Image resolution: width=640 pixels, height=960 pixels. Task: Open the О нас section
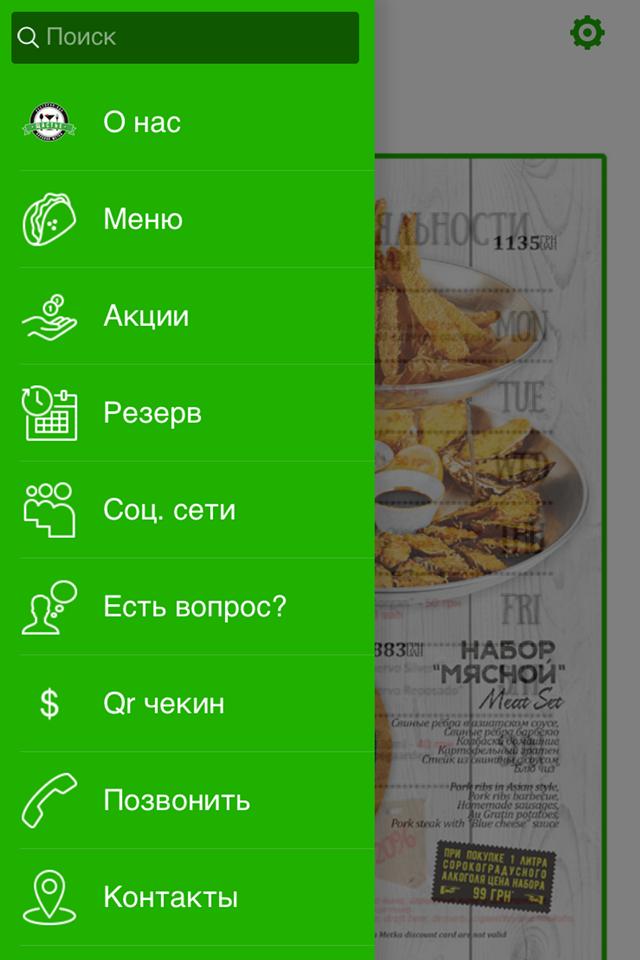[187, 123]
